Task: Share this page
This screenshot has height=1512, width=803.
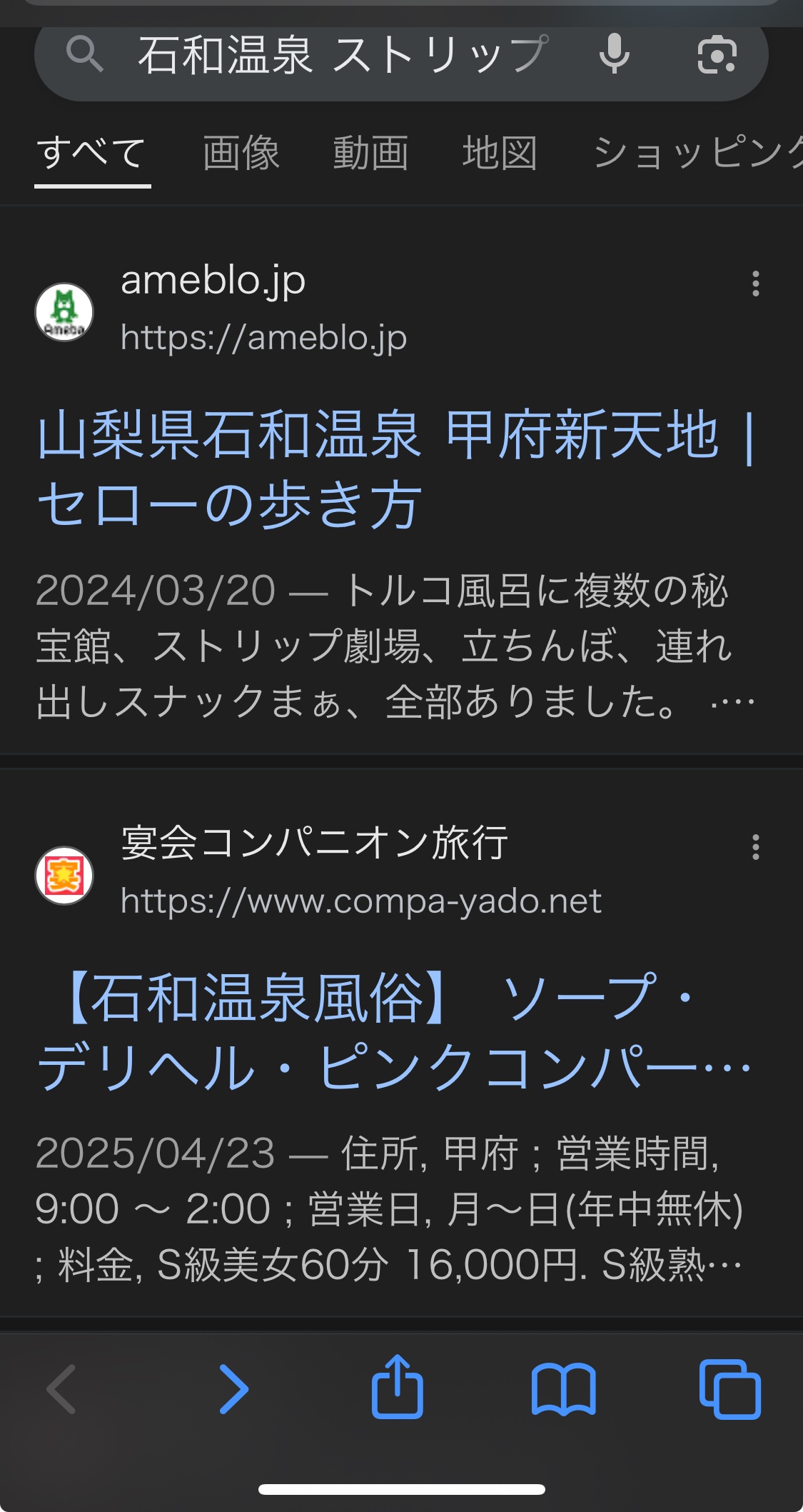Action: click(398, 1386)
